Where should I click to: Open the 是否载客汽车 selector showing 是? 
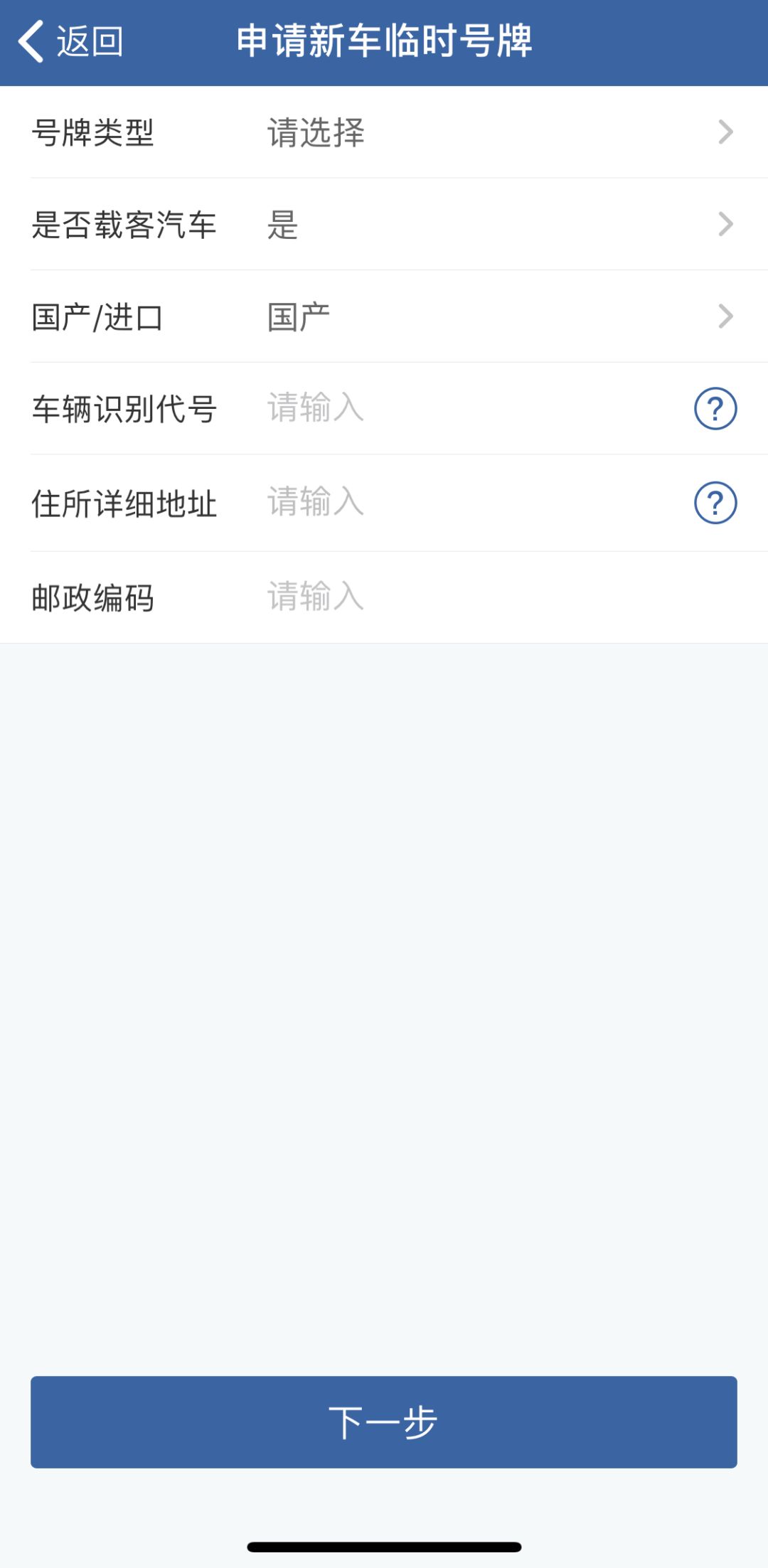click(x=384, y=225)
